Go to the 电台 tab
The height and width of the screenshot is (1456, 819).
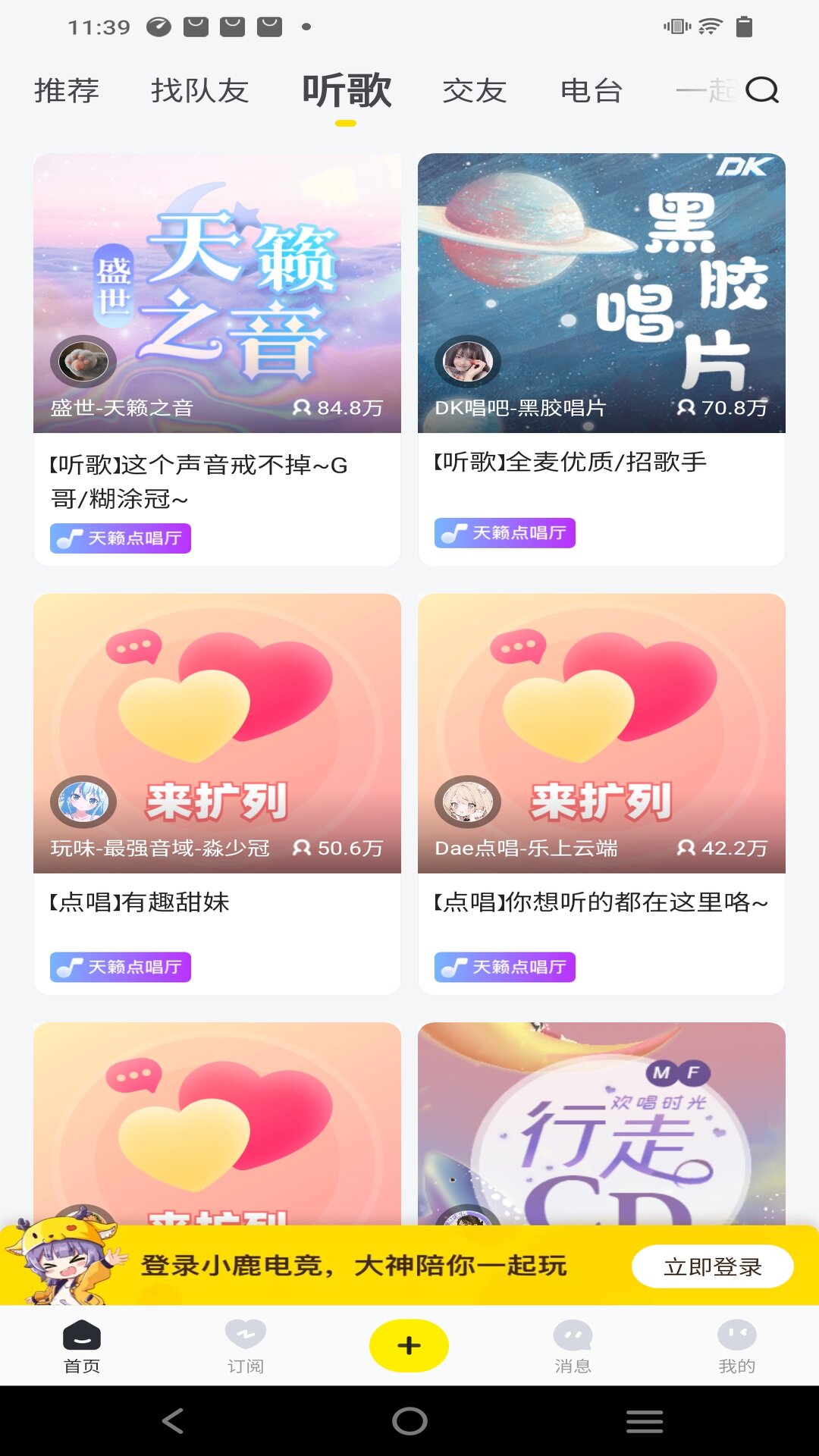click(x=591, y=91)
